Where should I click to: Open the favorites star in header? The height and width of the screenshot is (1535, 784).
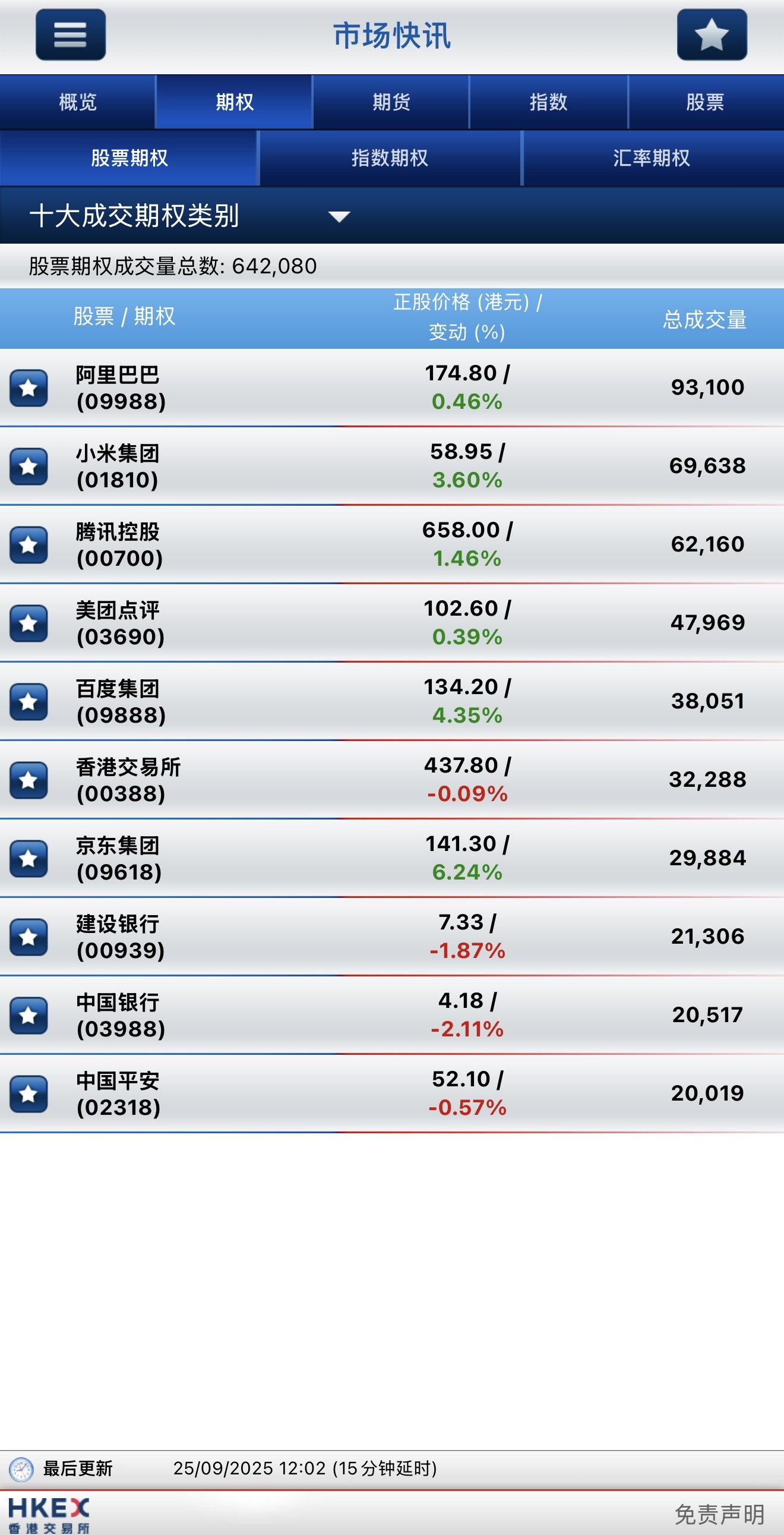pos(712,34)
